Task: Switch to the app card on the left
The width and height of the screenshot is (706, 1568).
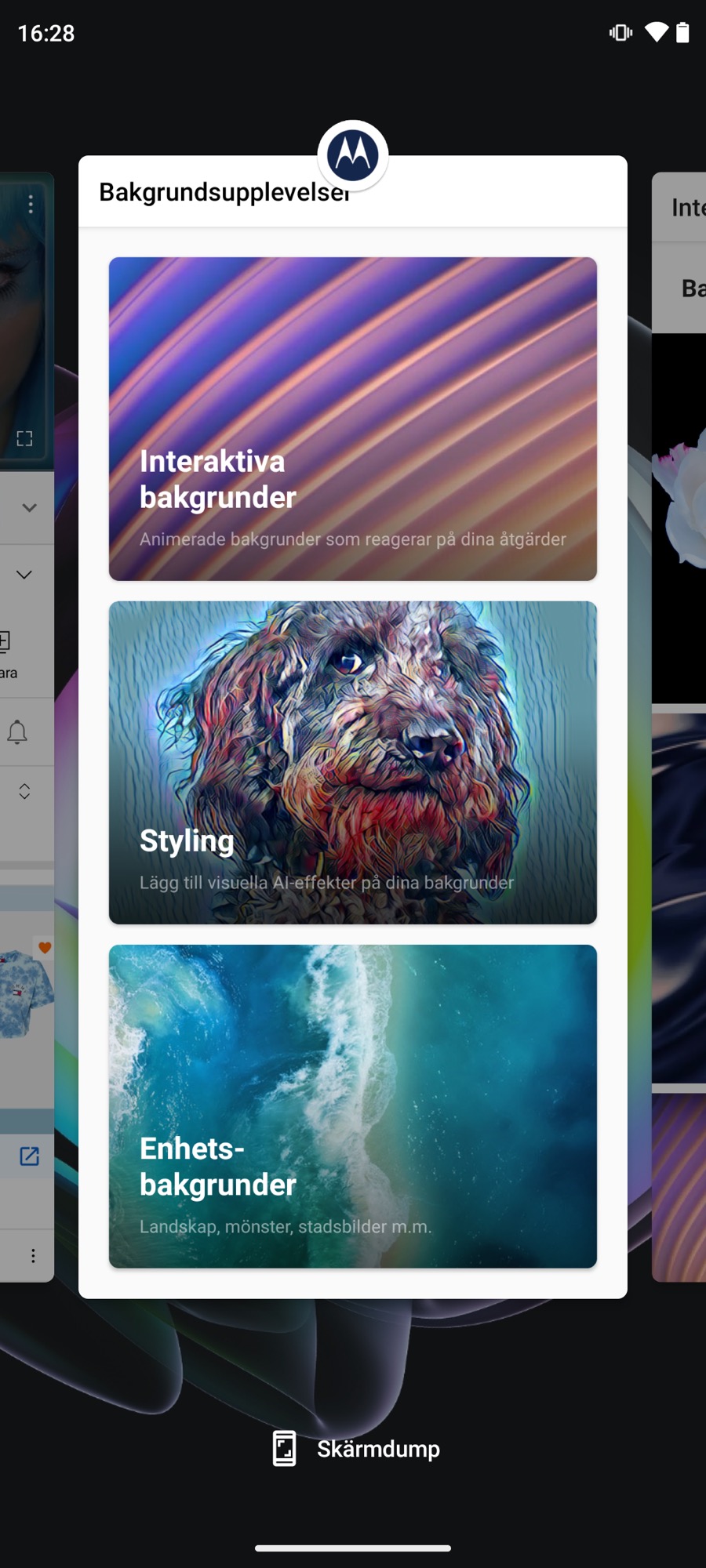Action: click(x=27, y=726)
